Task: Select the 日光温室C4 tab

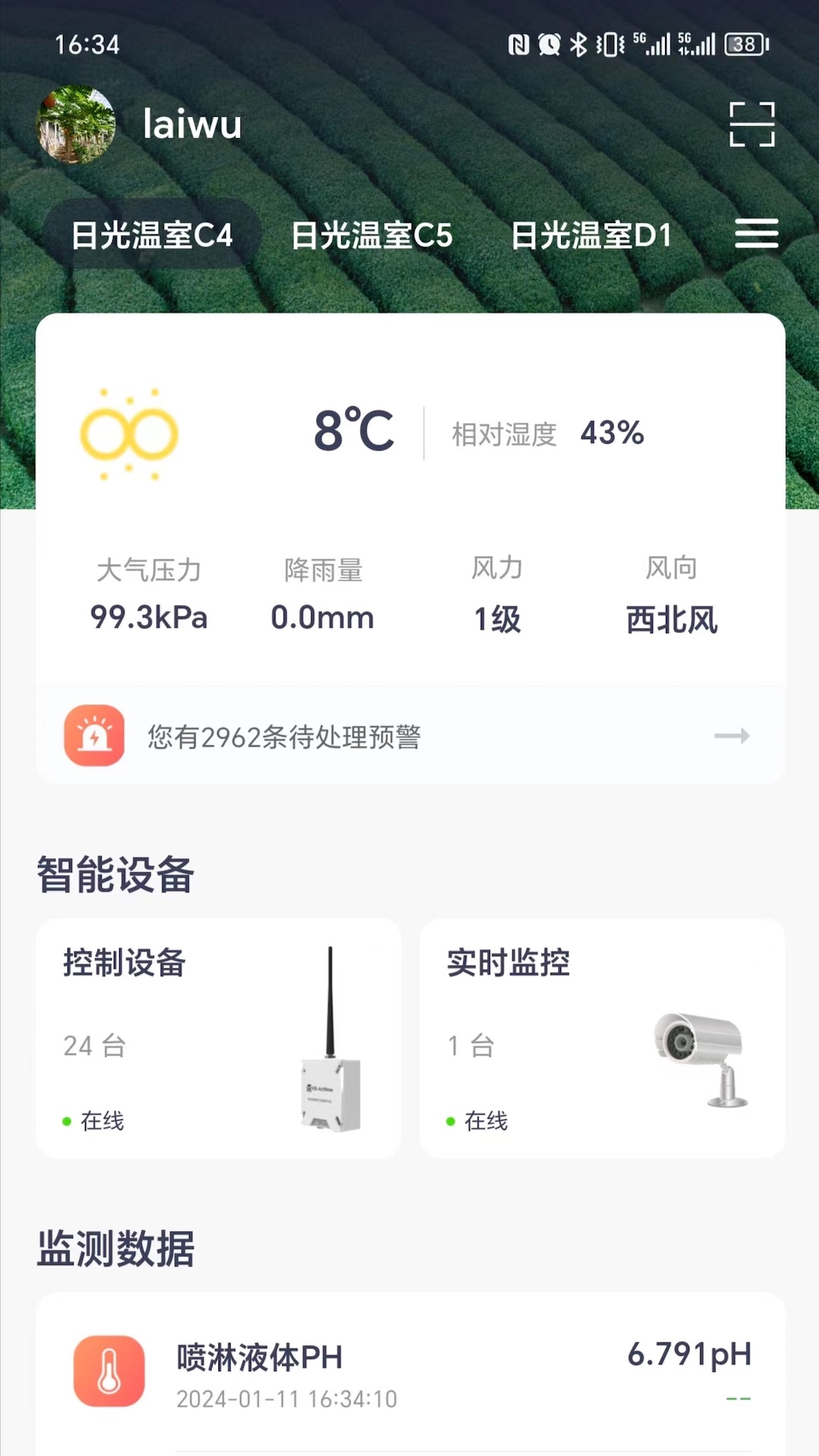Action: 152,235
